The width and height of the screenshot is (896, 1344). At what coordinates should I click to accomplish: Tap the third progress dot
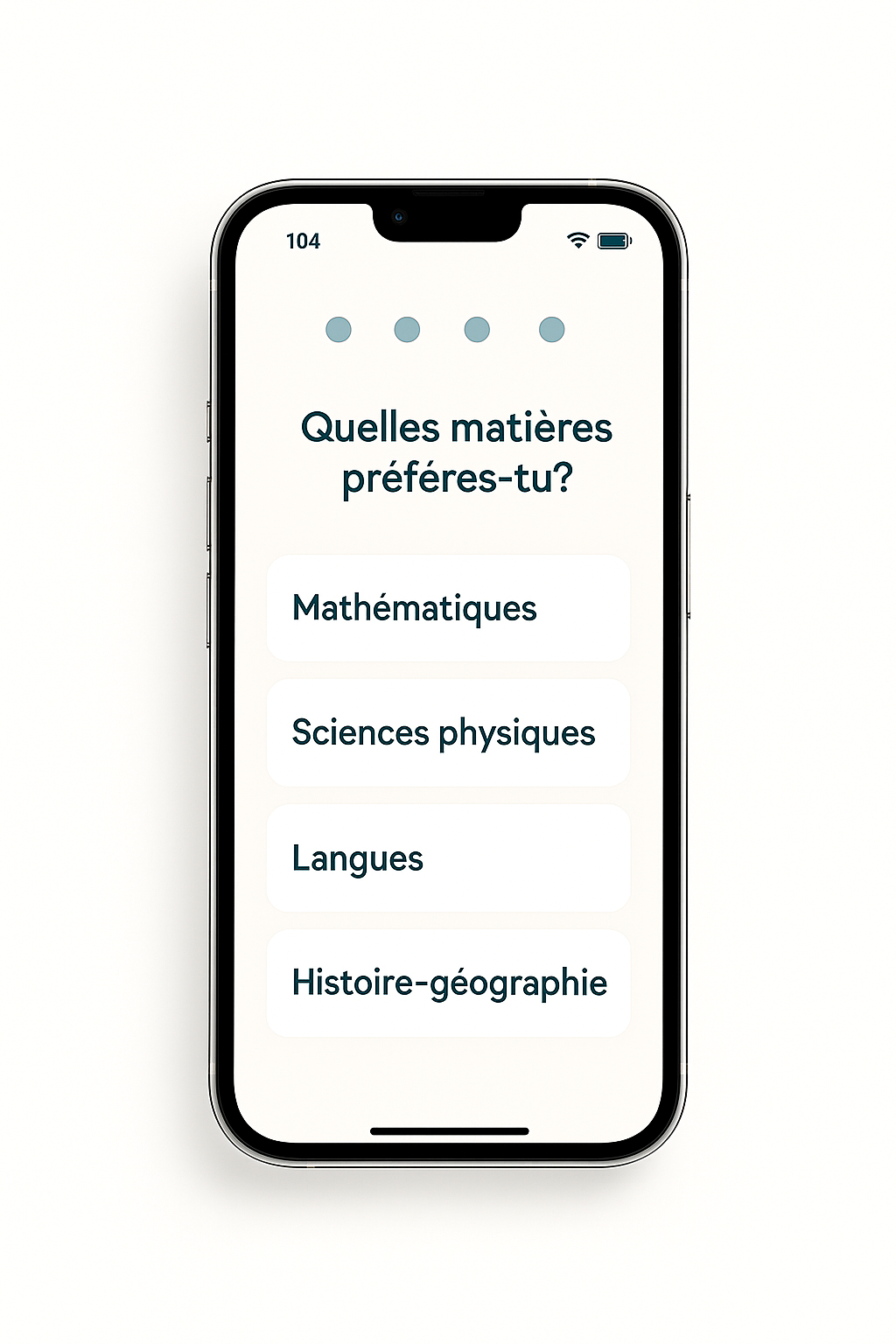(476, 330)
